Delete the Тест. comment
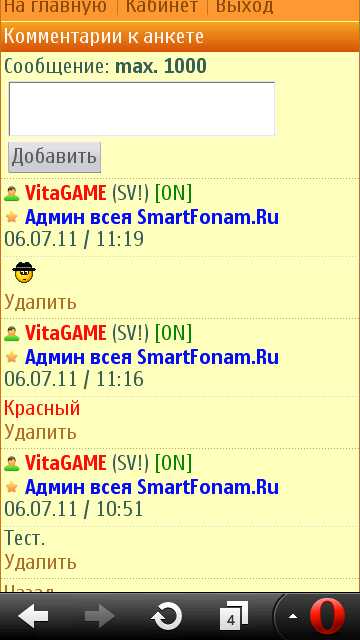This screenshot has height=640, width=360. pos(40,562)
